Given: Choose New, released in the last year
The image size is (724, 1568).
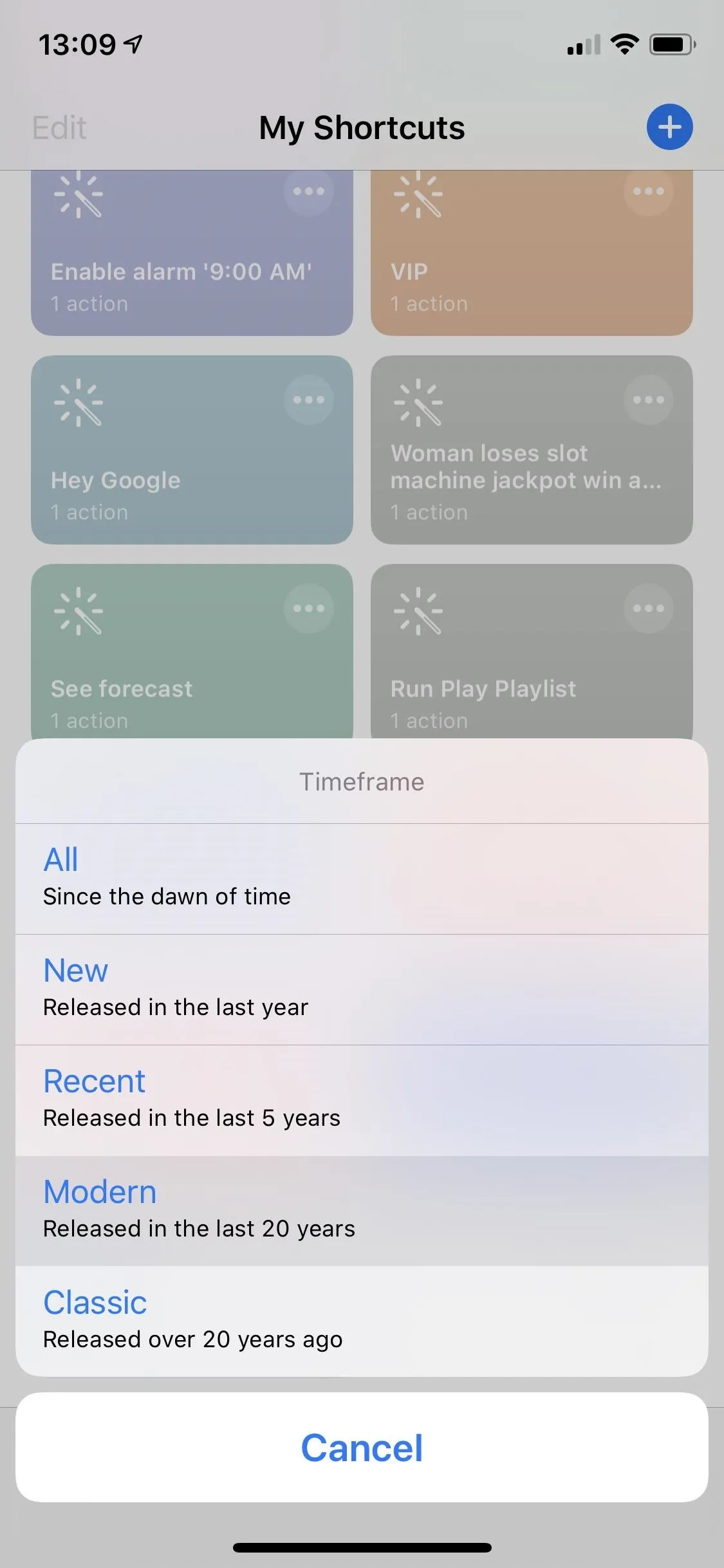Looking at the screenshot, I should tap(362, 989).
